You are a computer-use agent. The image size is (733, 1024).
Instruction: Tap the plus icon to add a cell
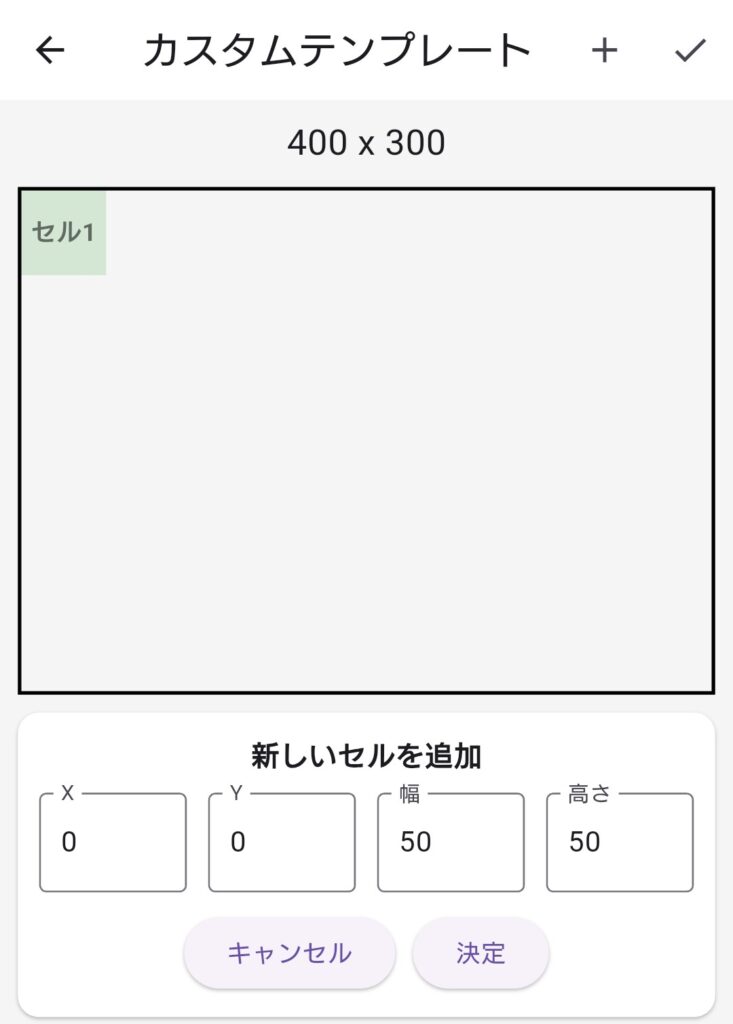click(x=604, y=50)
